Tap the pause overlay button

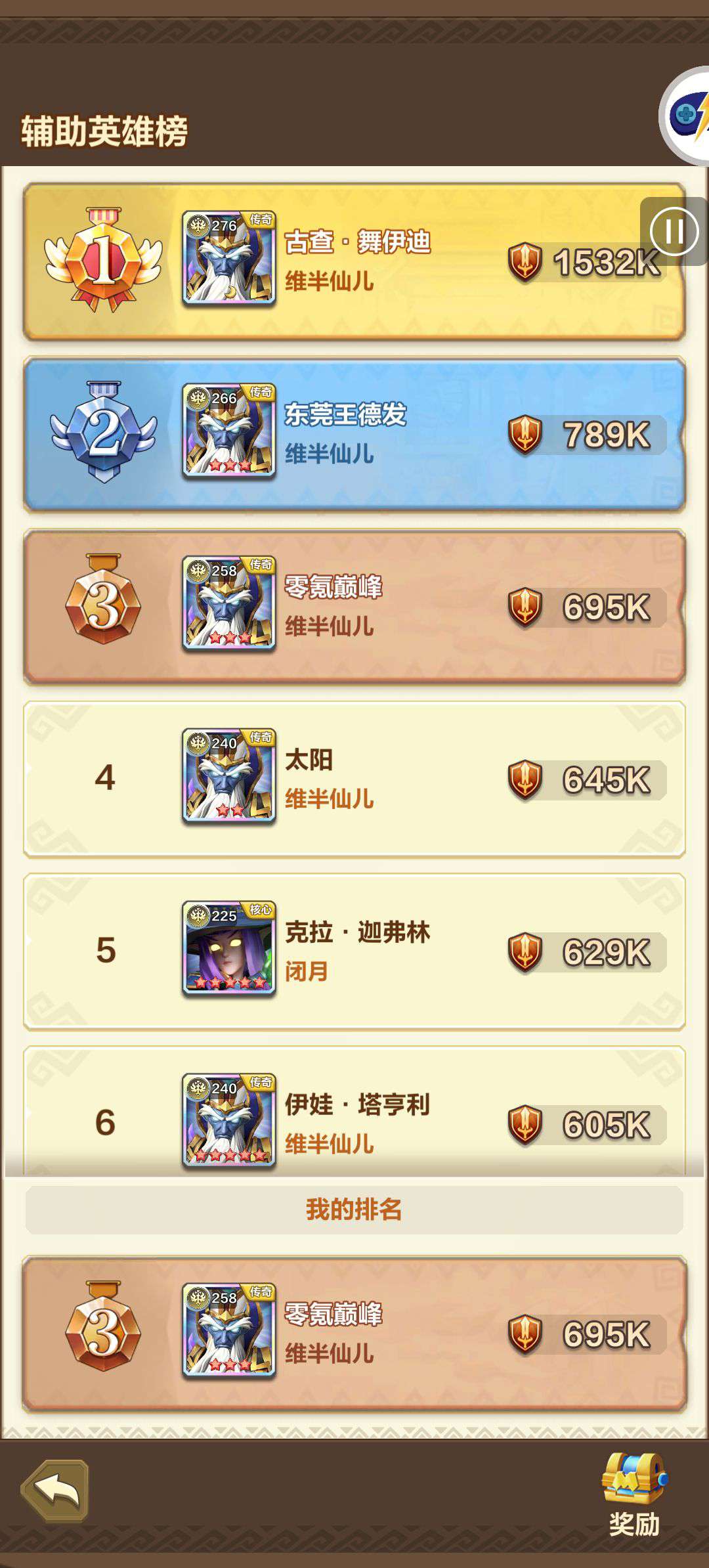[x=674, y=231]
